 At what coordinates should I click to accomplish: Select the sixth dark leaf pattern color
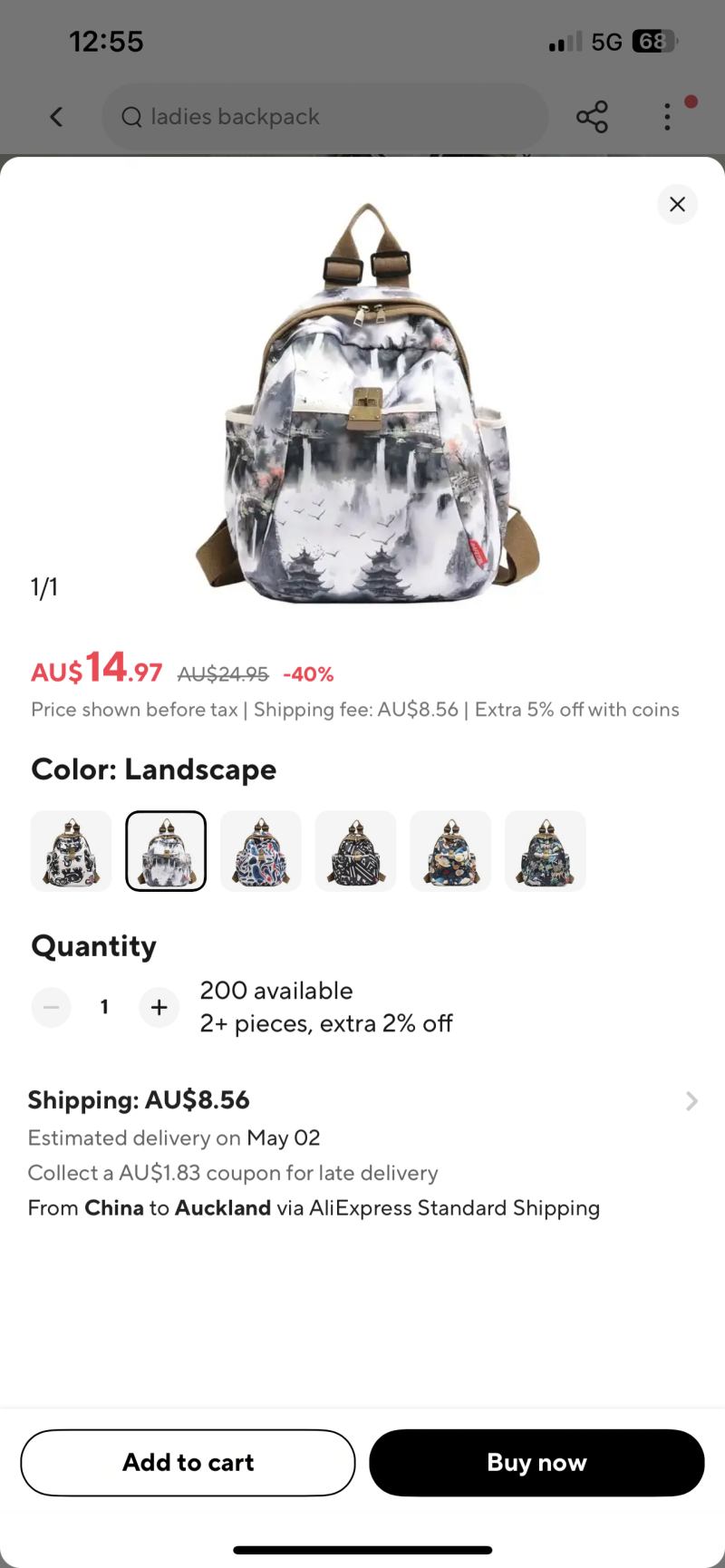(545, 851)
